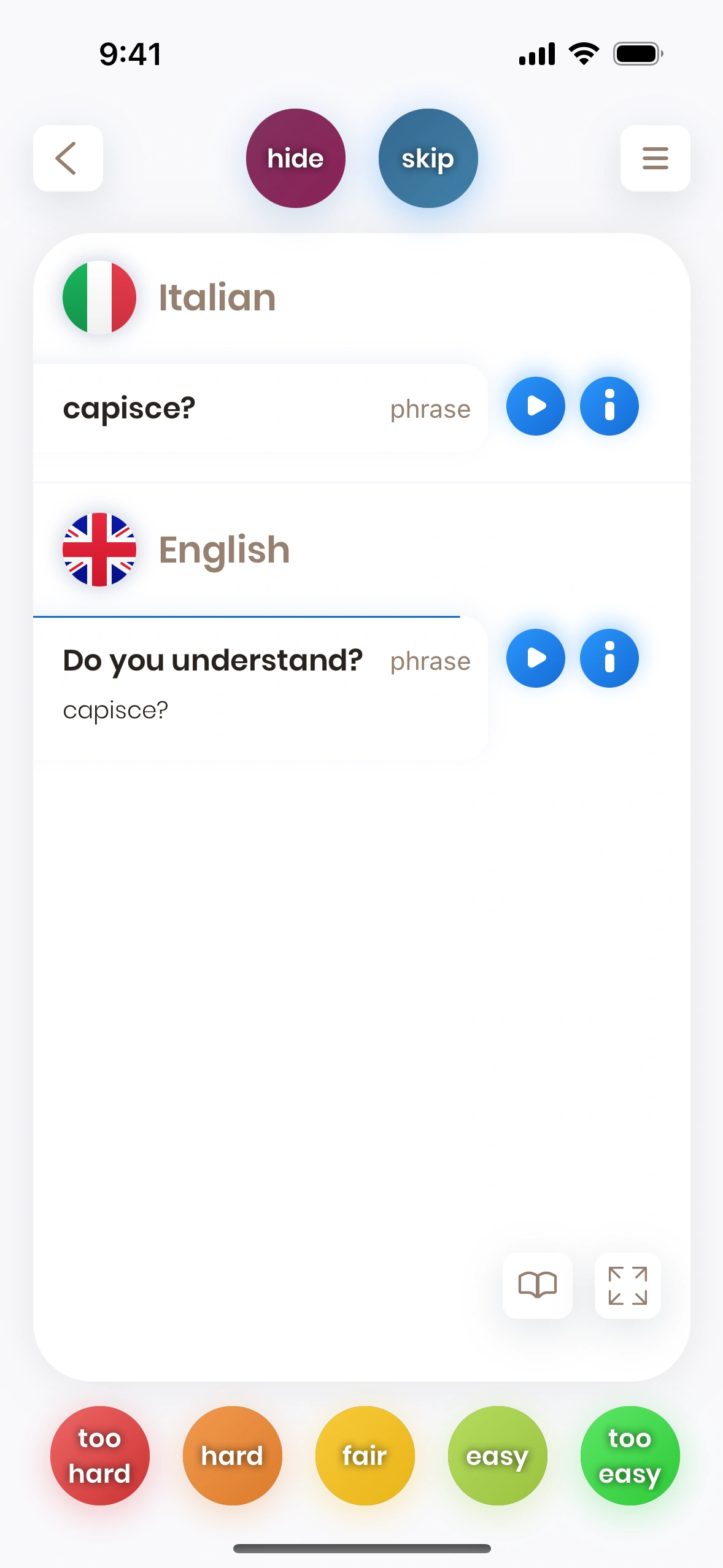Screen dimensions: 723x1568
Task: Show info for the English translation
Action: 609,658
